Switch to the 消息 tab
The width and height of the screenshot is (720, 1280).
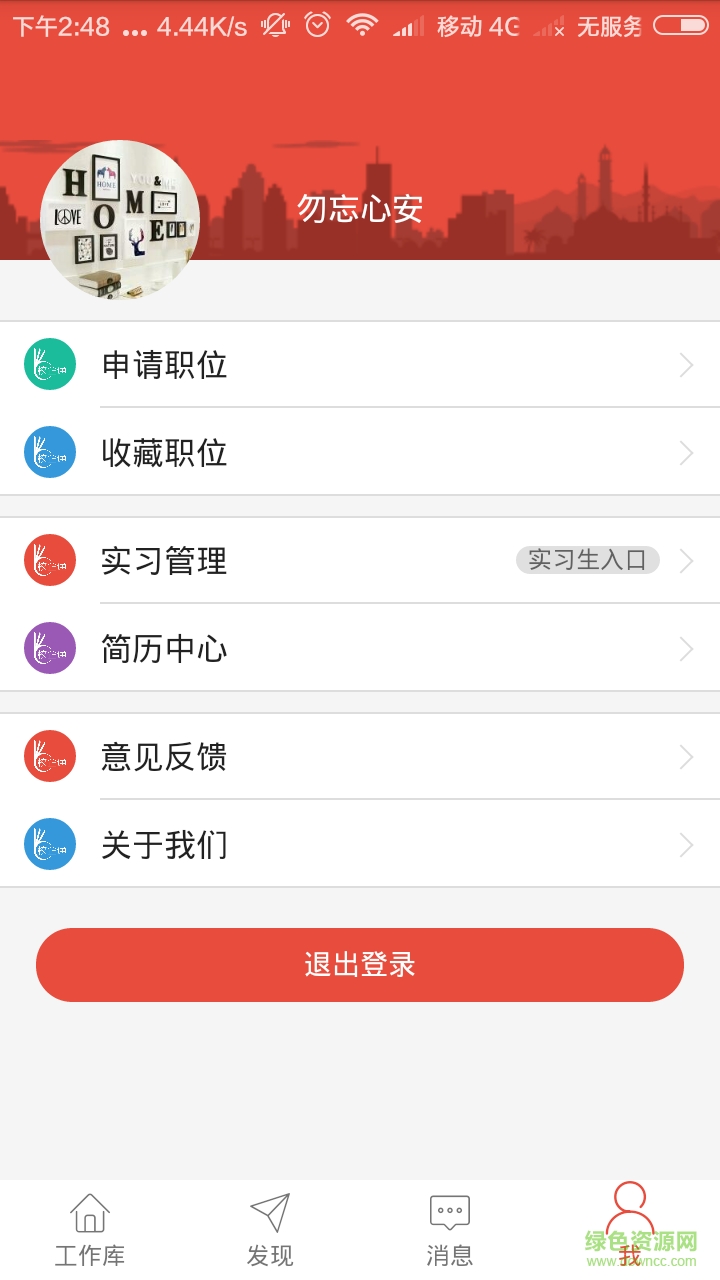click(x=449, y=1228)
